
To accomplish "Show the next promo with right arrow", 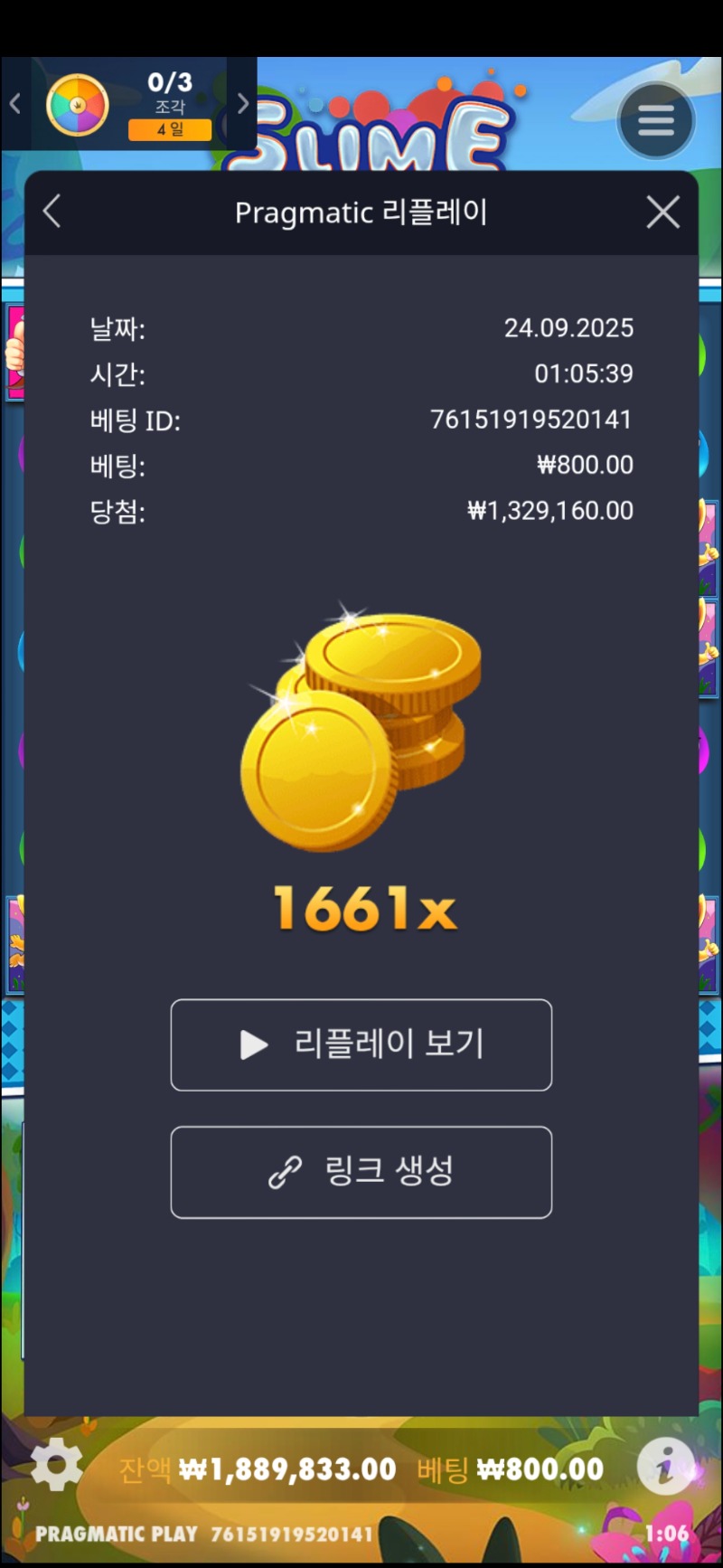I will 242,104.
